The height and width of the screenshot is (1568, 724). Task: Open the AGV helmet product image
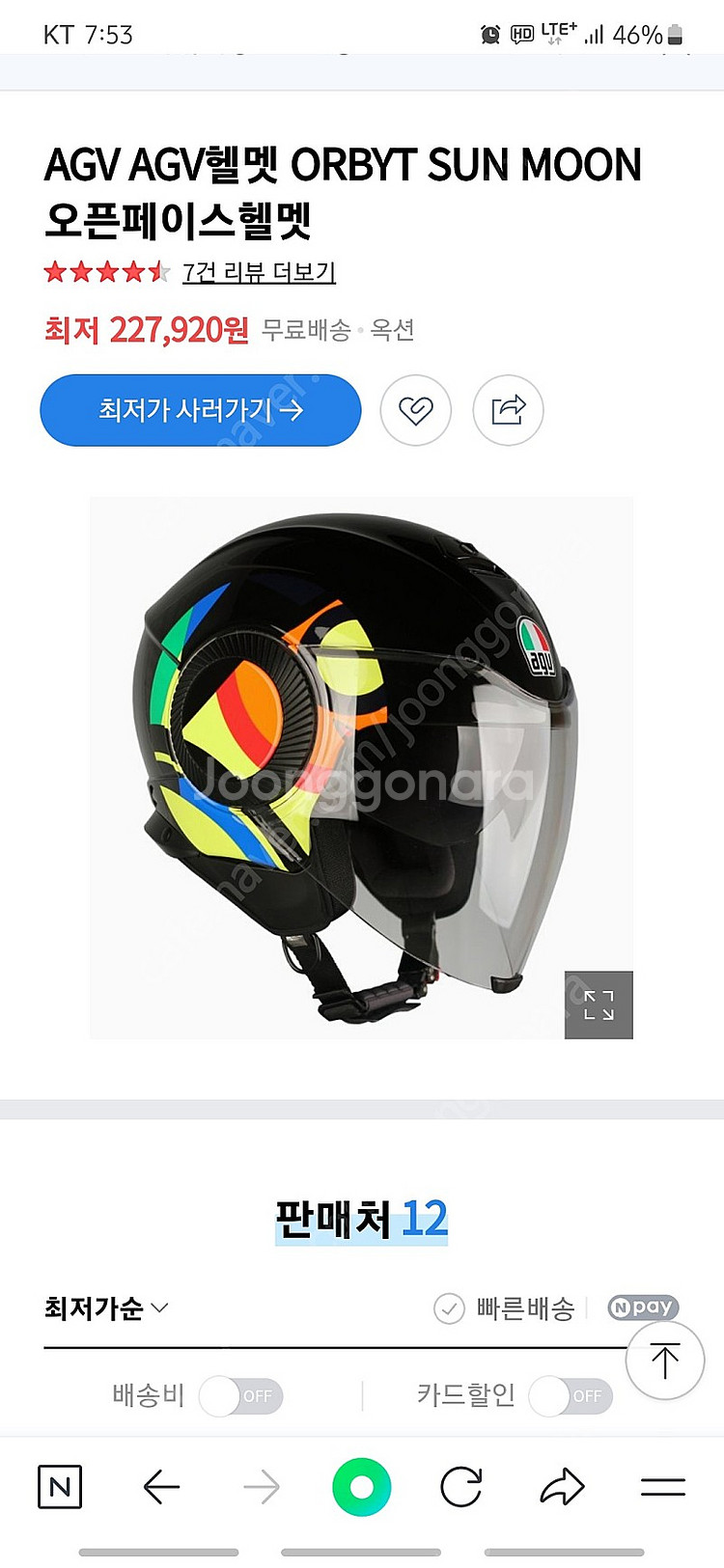(361, 767)
